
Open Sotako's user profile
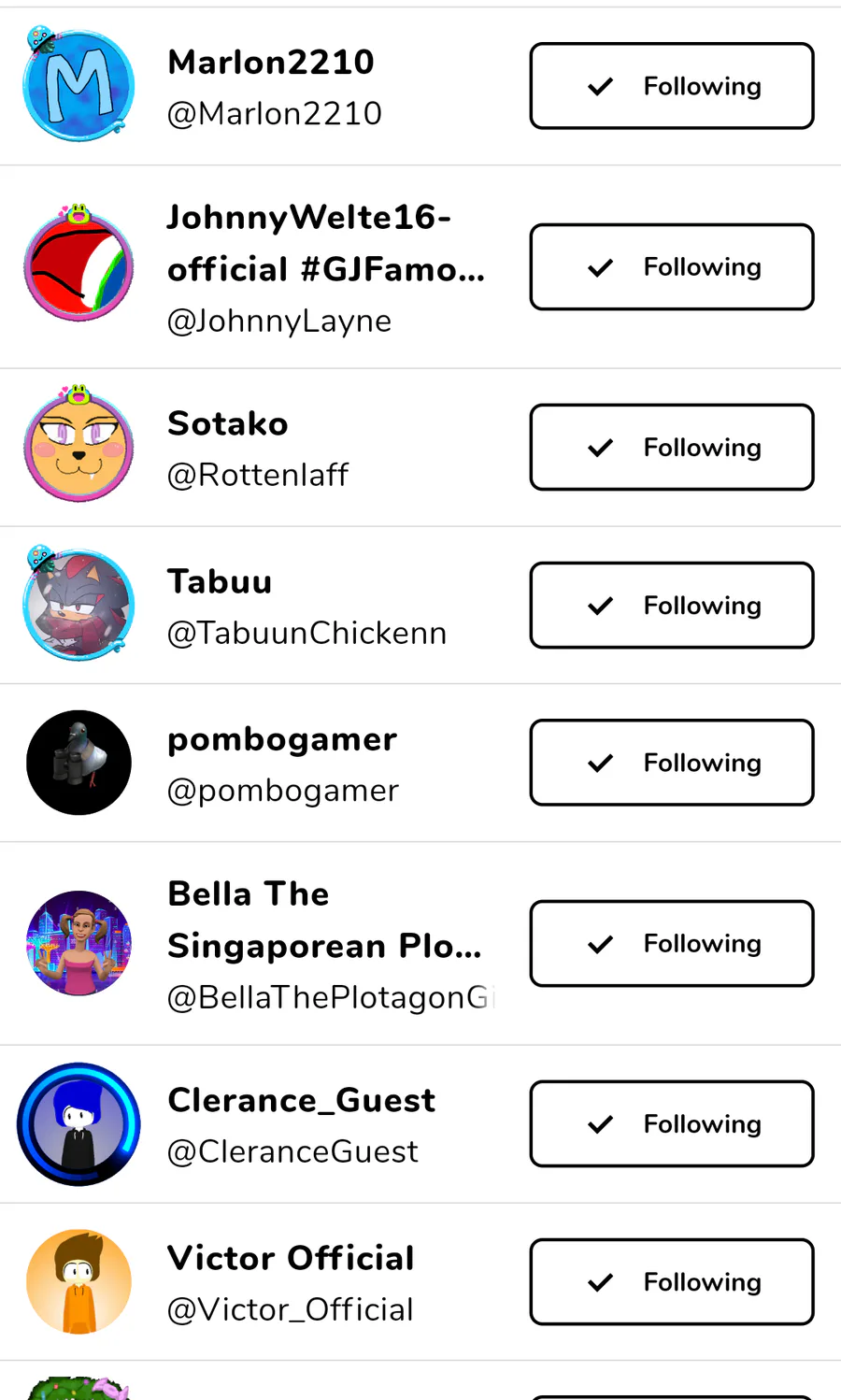228,424
